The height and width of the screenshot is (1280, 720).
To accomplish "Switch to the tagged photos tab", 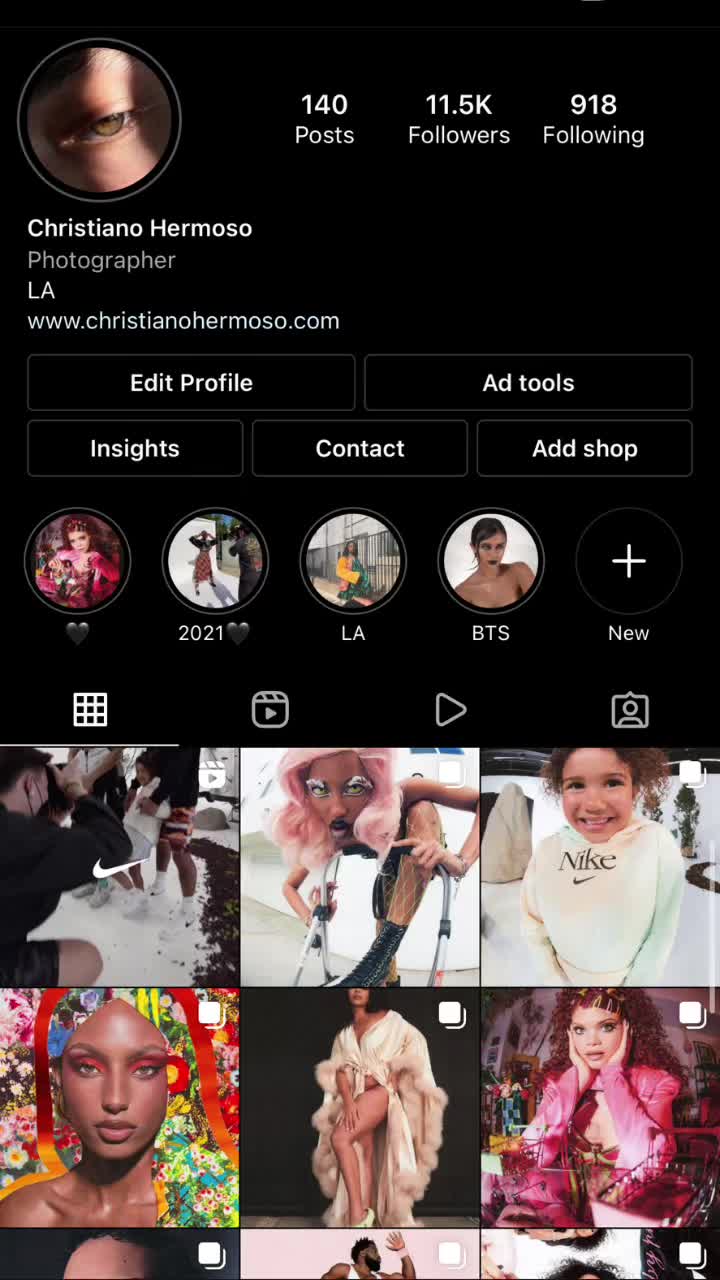I will pos(630,710).
